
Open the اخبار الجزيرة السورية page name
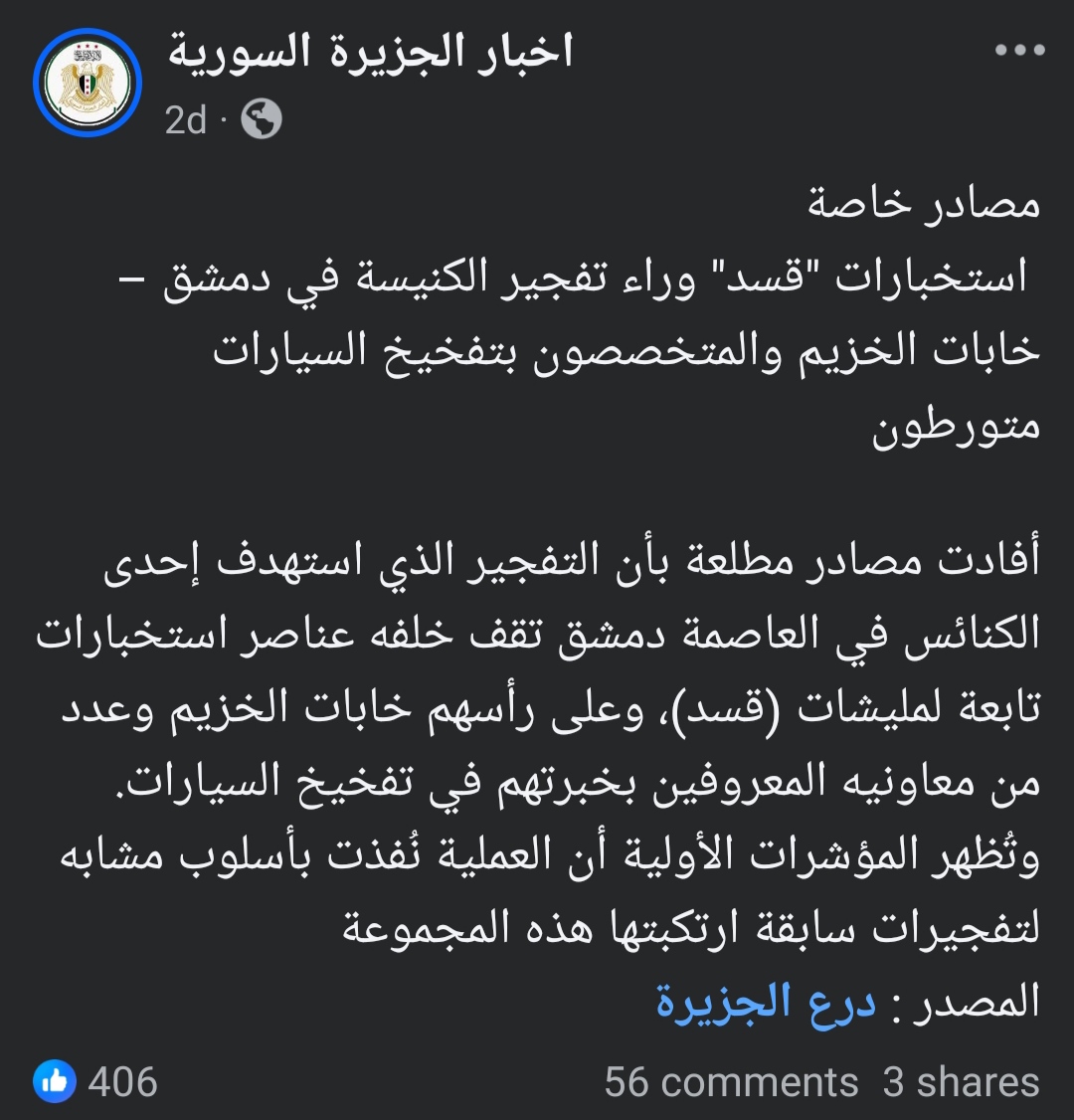(x=370, y=52)
